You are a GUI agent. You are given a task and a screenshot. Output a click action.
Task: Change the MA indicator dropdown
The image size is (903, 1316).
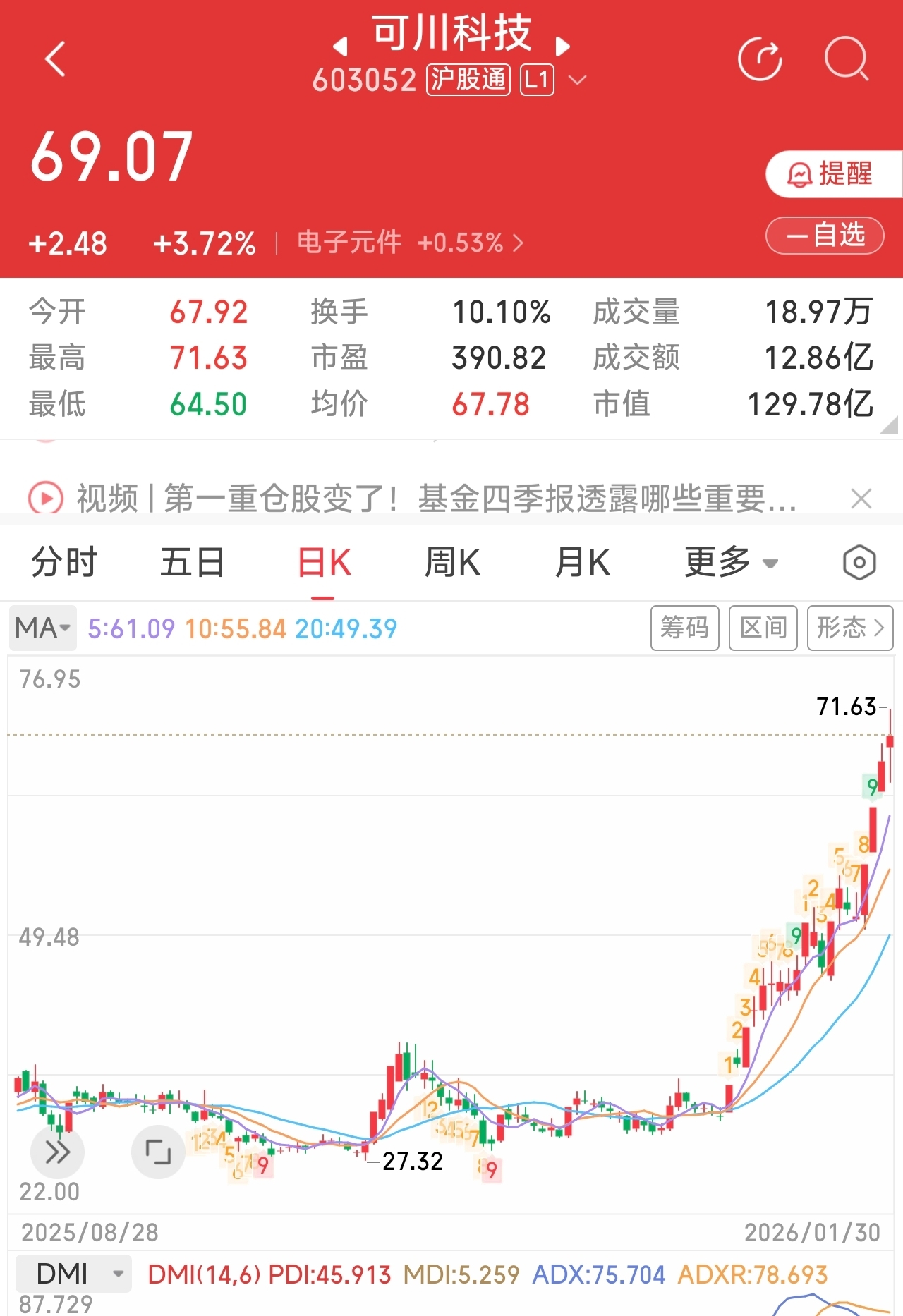coord(43,628)
